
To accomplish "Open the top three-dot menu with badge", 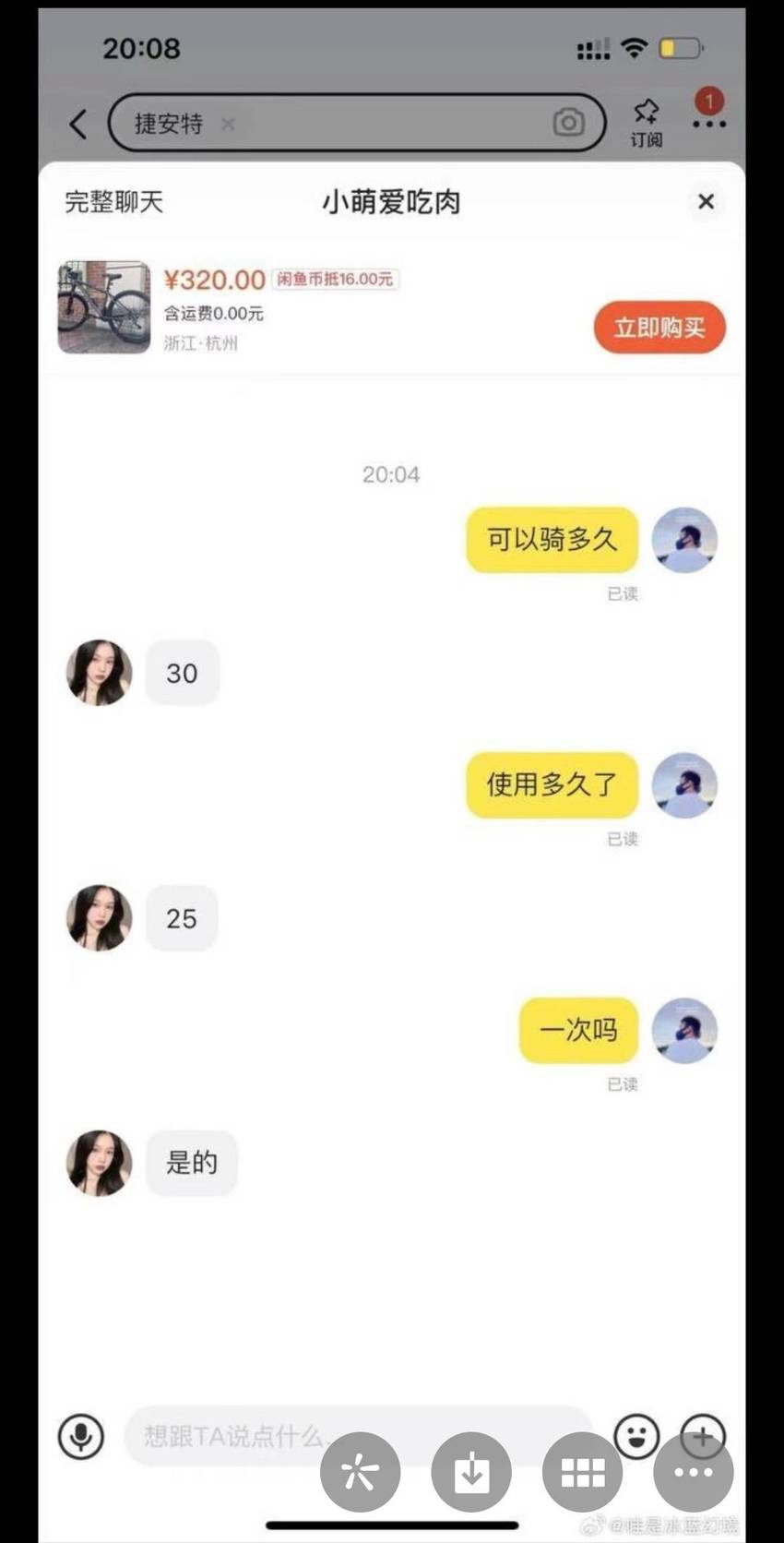I will 708,113.
